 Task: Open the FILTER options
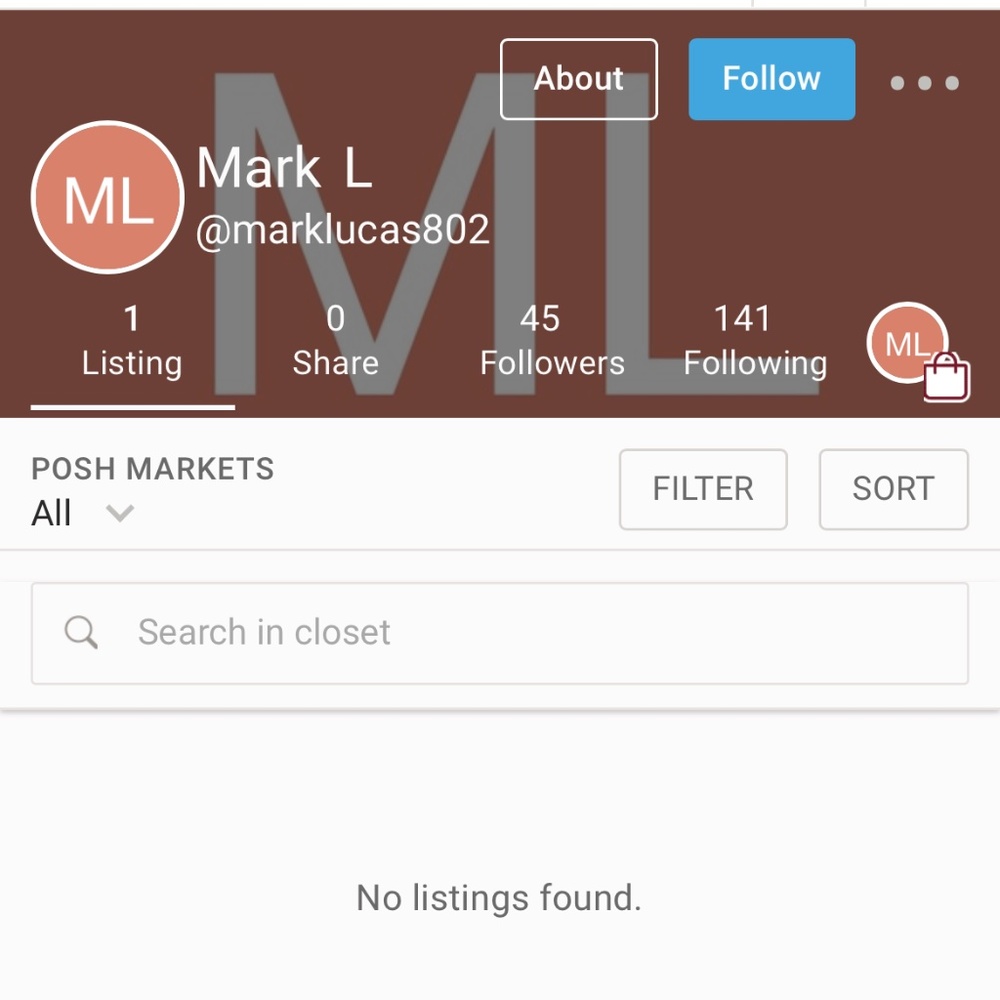click(x=703, y=489)
